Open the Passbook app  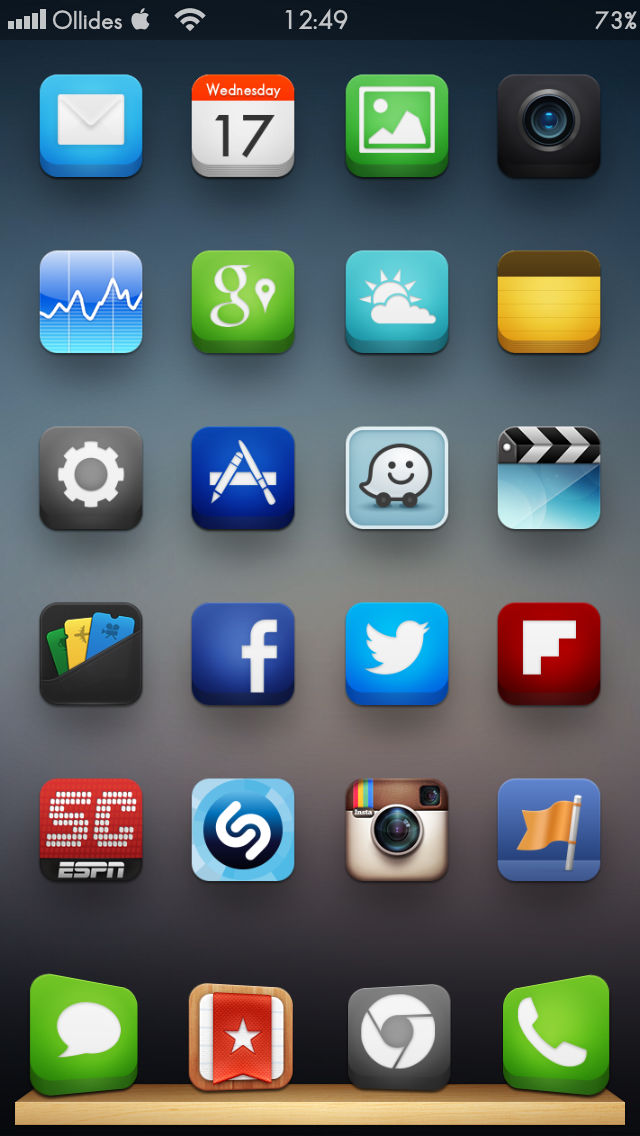point(91,653)
